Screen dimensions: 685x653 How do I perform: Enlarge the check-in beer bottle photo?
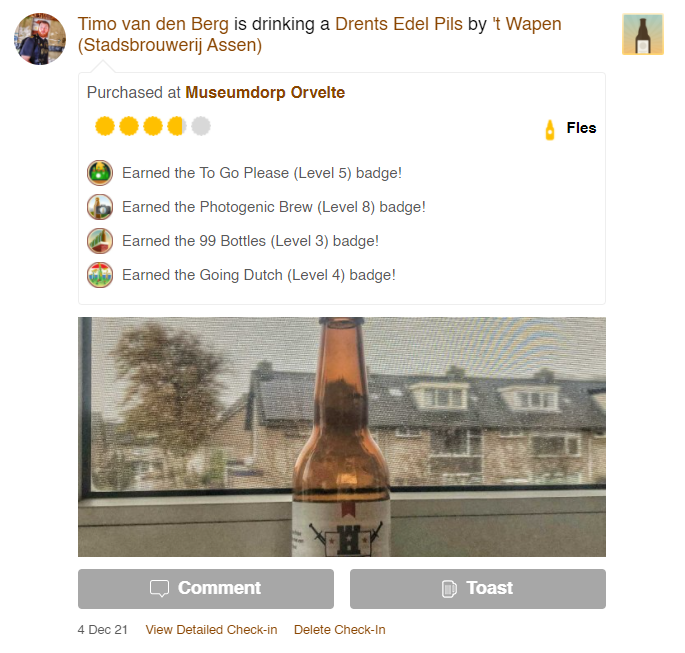coord(341,437)
